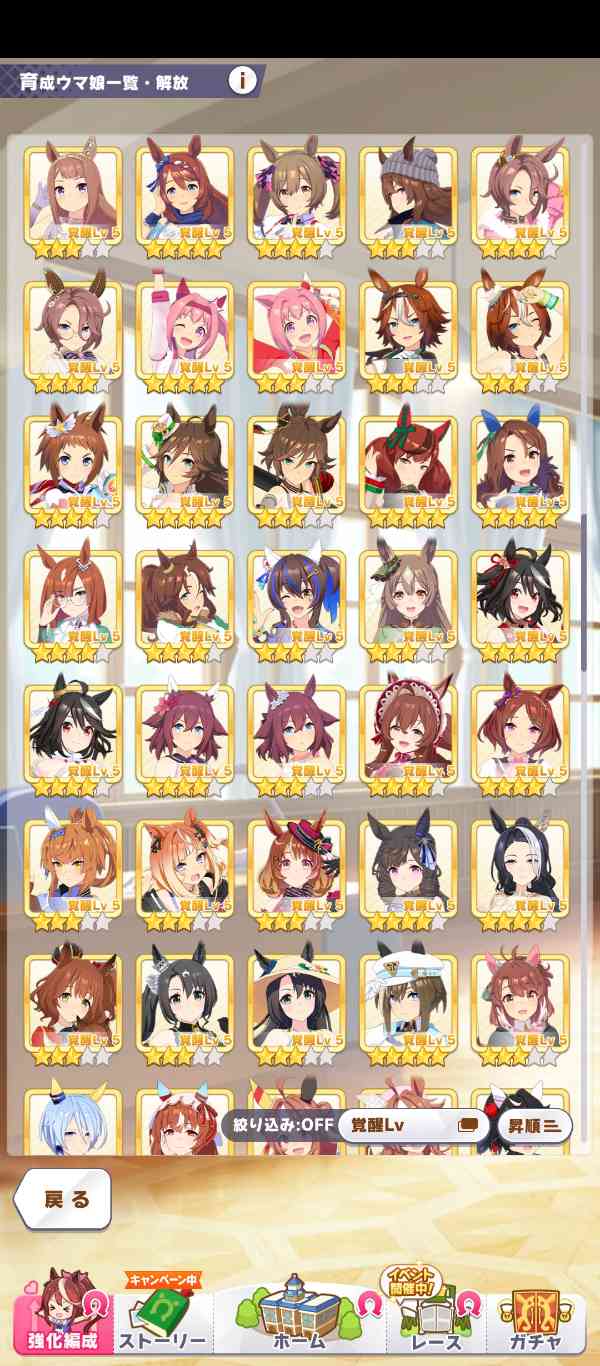Go back with the 戻る button
600x1366 pixels.
(64, 1200)
